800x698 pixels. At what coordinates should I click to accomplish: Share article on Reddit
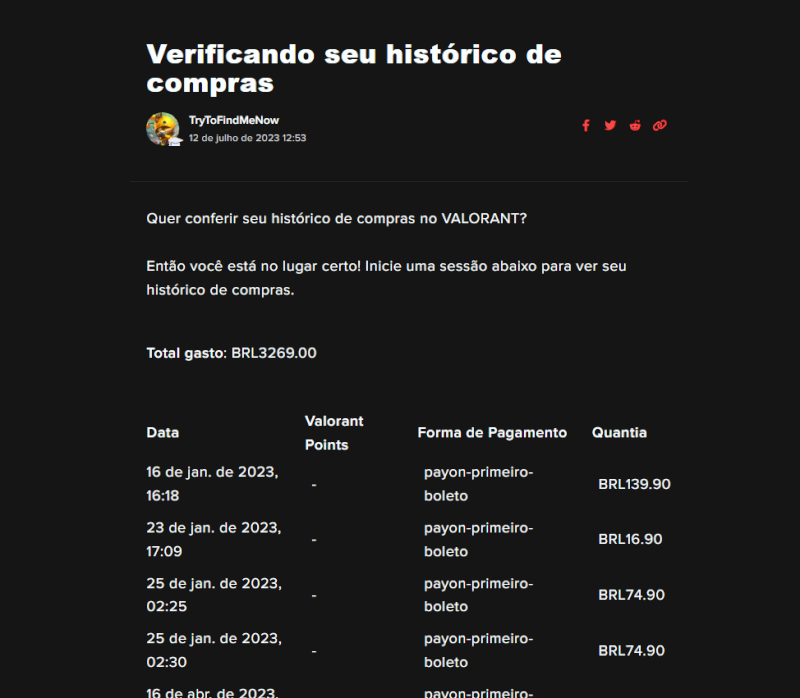coord(635,125)
